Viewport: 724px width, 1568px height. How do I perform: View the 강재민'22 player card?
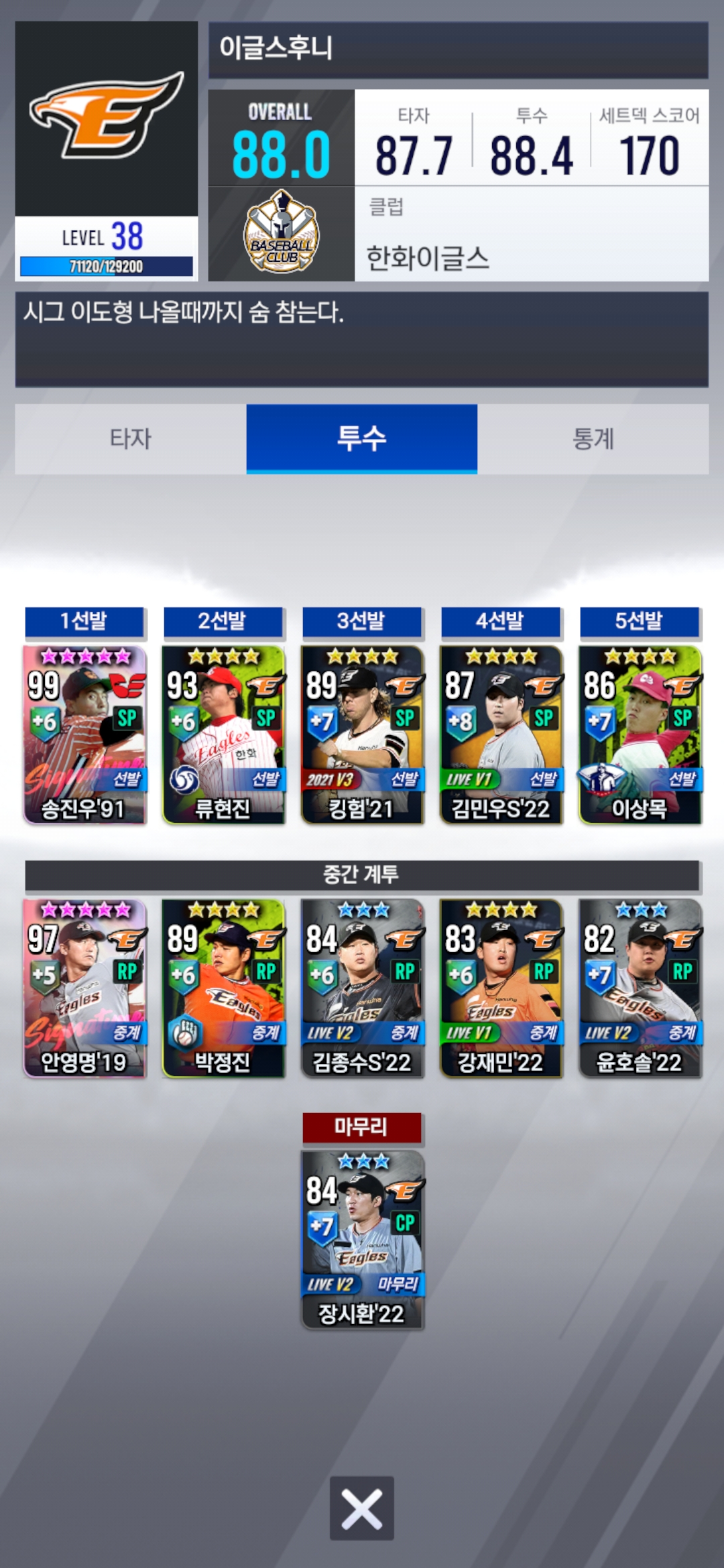501,988
